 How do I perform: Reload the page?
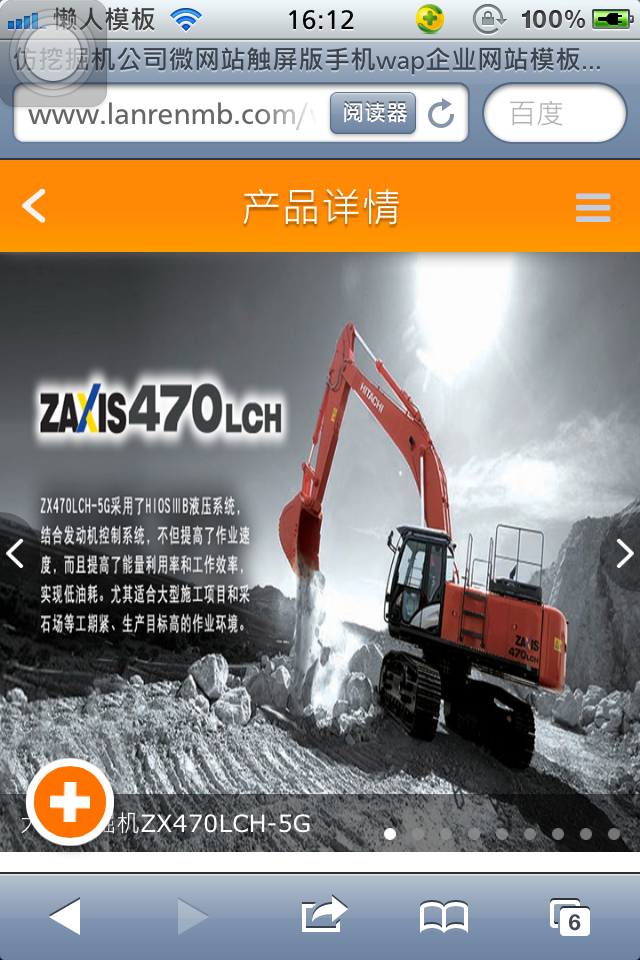point(441,114)
